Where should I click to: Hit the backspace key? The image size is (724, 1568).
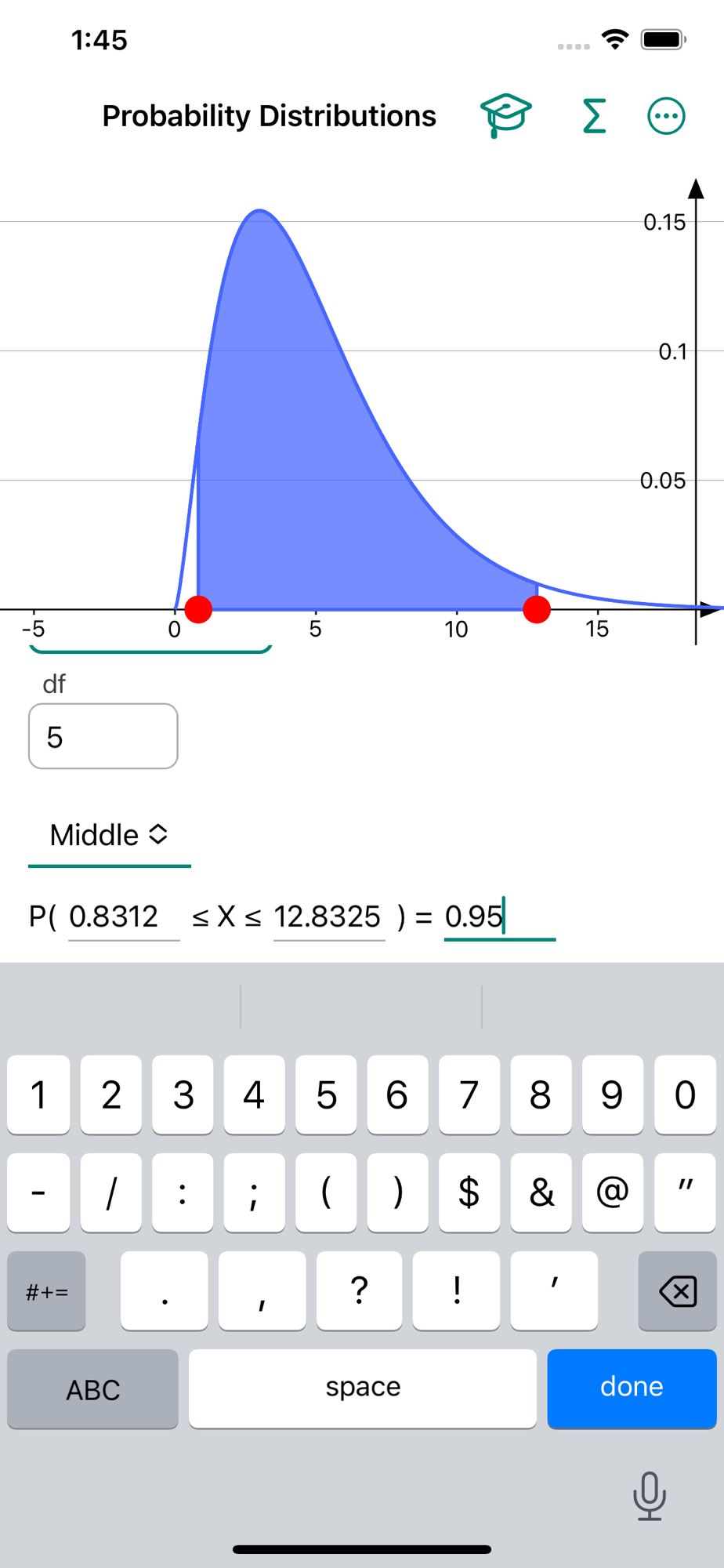677,1290
